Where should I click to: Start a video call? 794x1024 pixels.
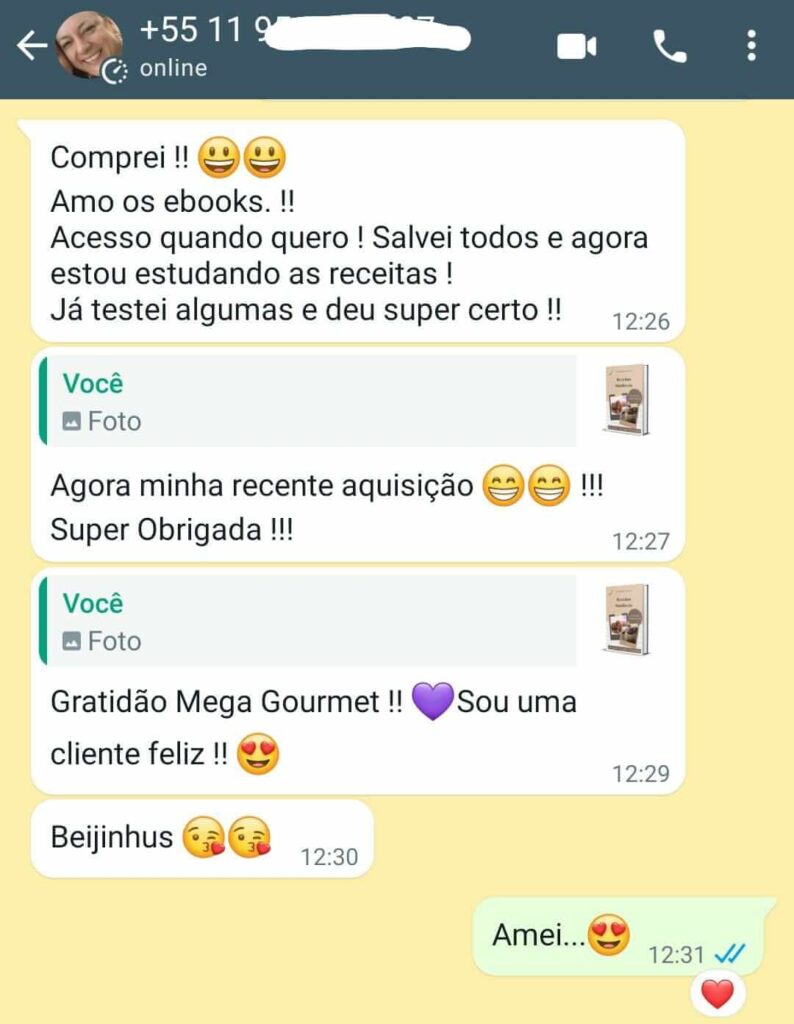click(x=577, y=46)
